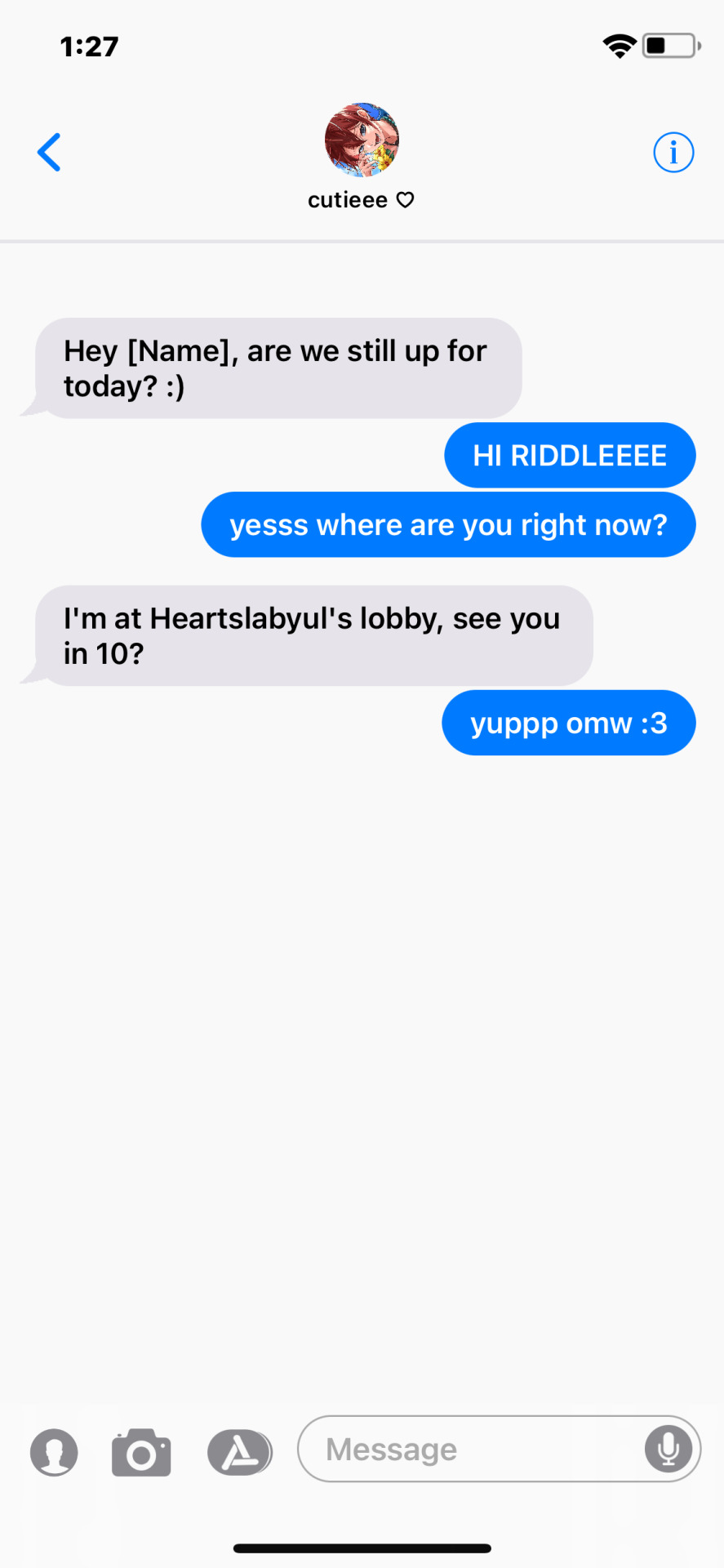Viewport: 724px width, 1568px height.
Task: Go back to the conversations list
Action: point(49,152)
